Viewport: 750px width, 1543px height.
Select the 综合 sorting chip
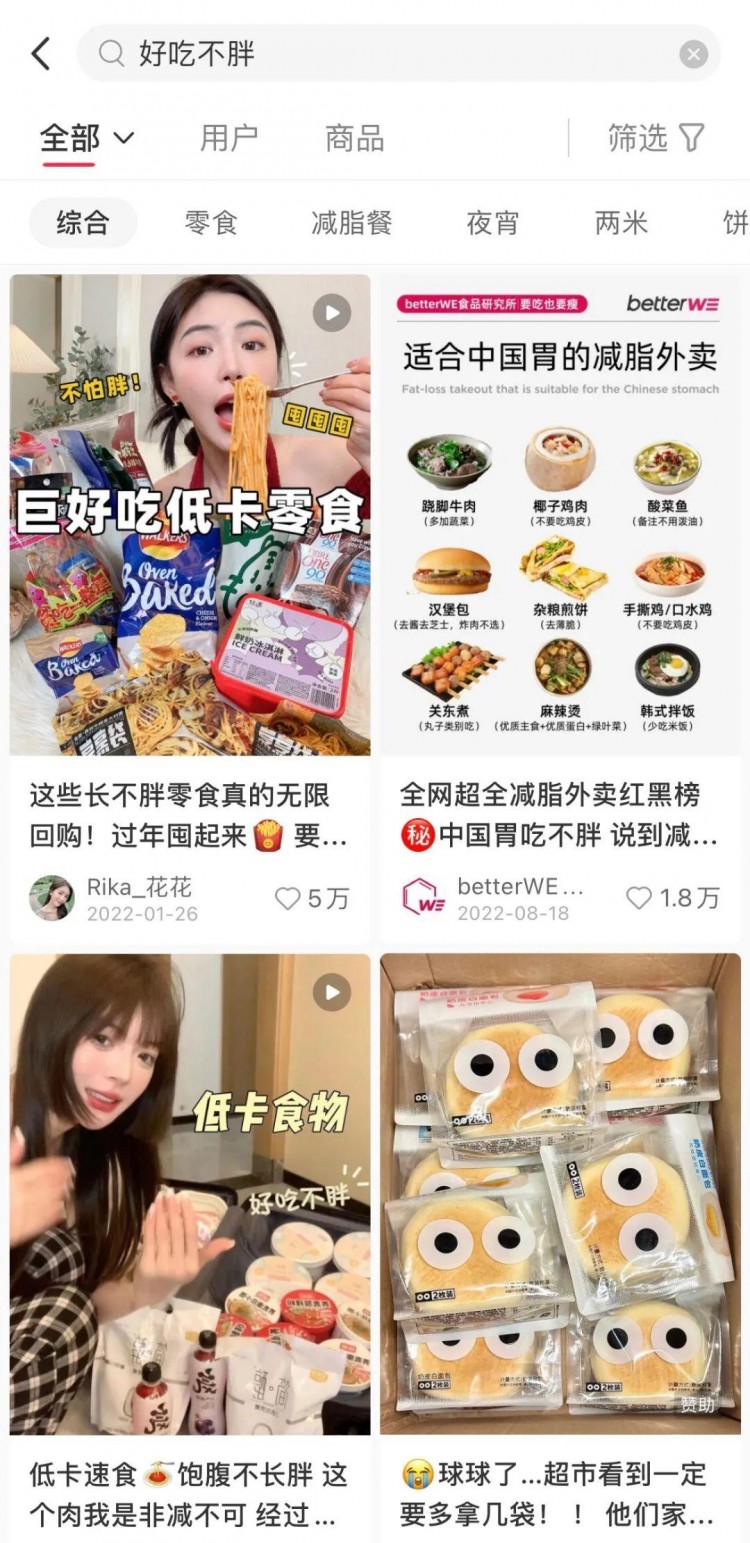83,223
